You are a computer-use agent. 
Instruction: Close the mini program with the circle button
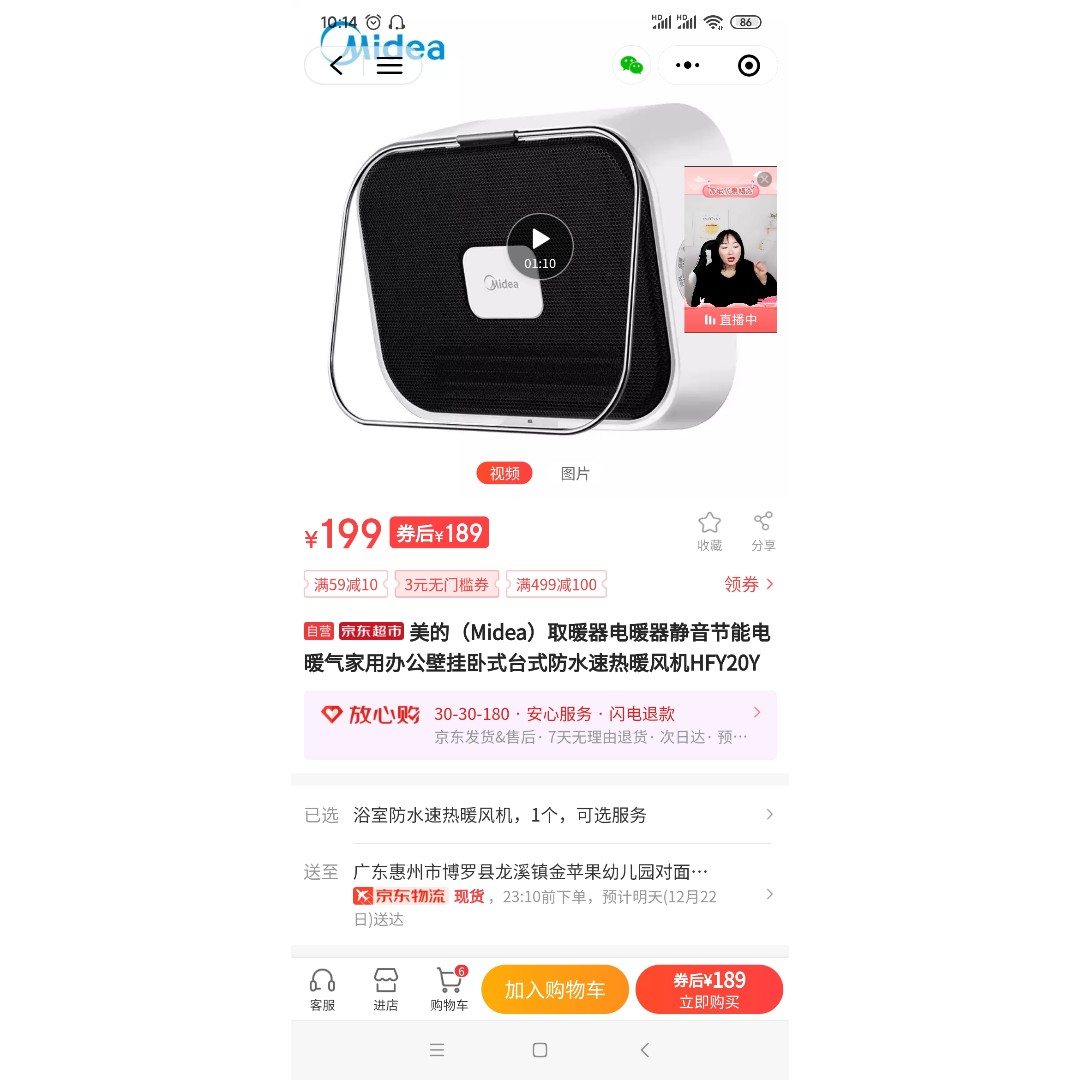(x=749, y=66)
